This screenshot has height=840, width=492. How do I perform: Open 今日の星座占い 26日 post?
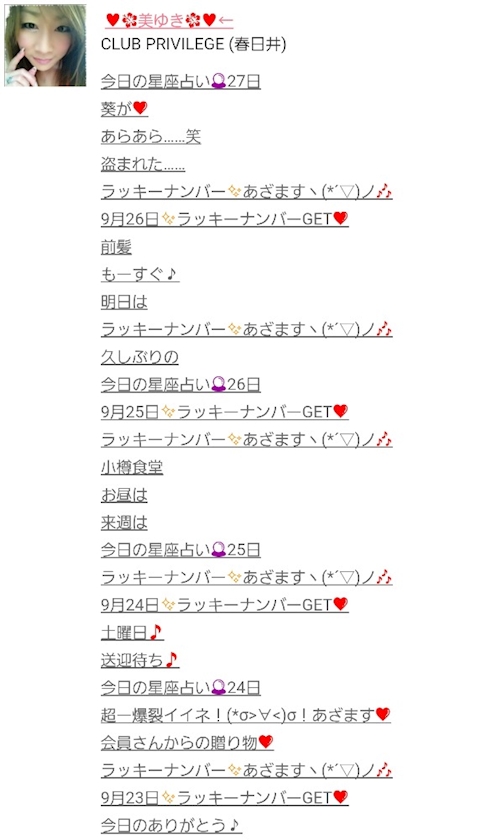click(181, 384)
